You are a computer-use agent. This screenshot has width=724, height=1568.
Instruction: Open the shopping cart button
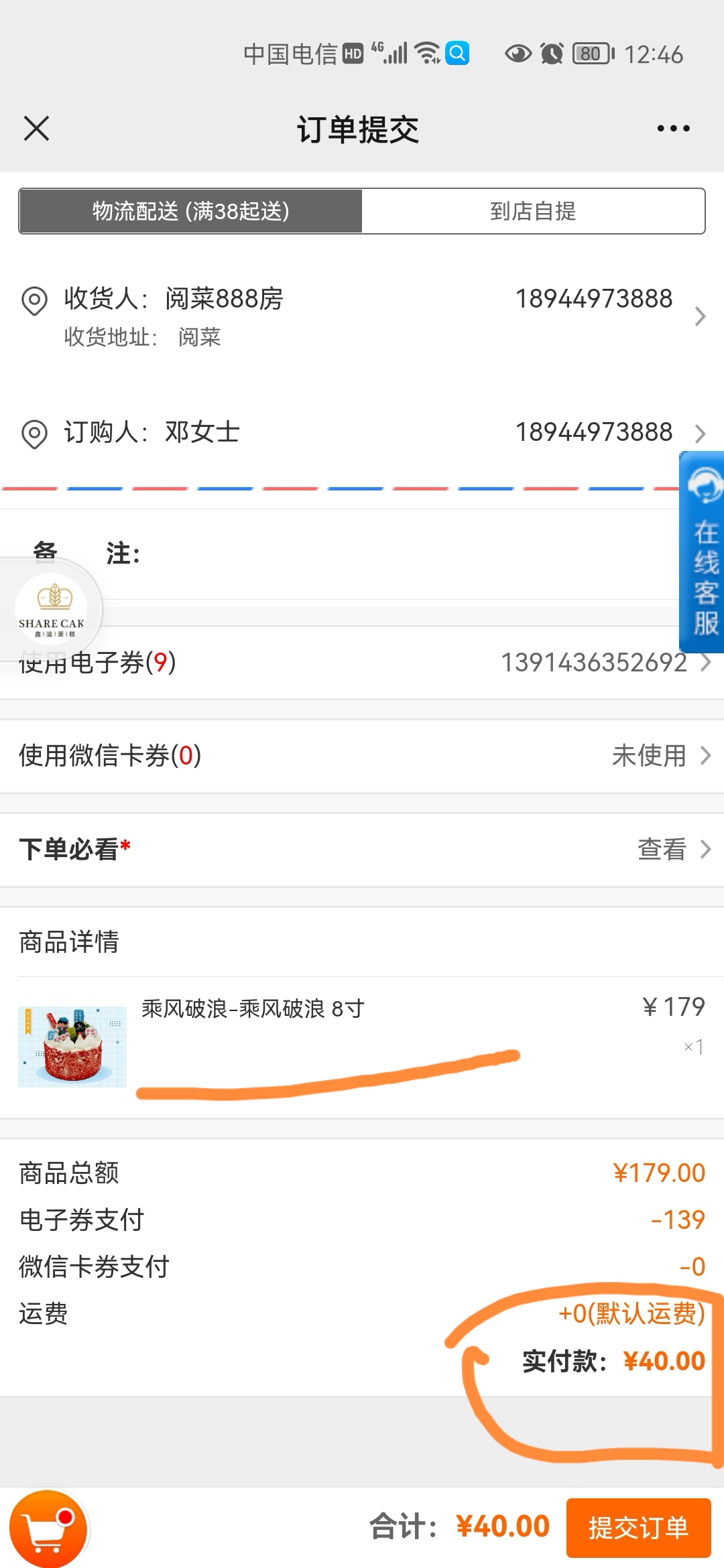pyautogui.click(x=48, y=1529)
